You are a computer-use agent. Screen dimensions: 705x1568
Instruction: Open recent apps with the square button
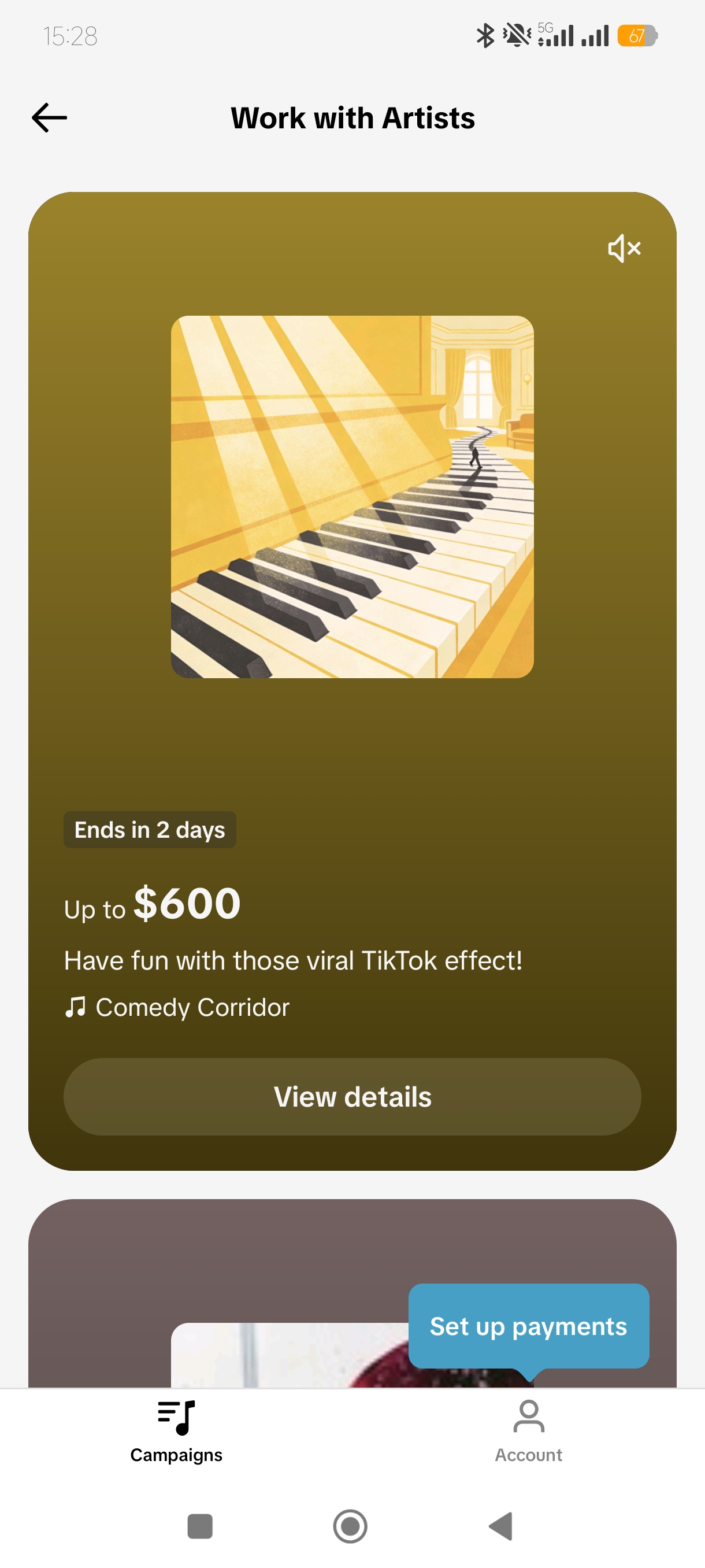coord(200,1526)
